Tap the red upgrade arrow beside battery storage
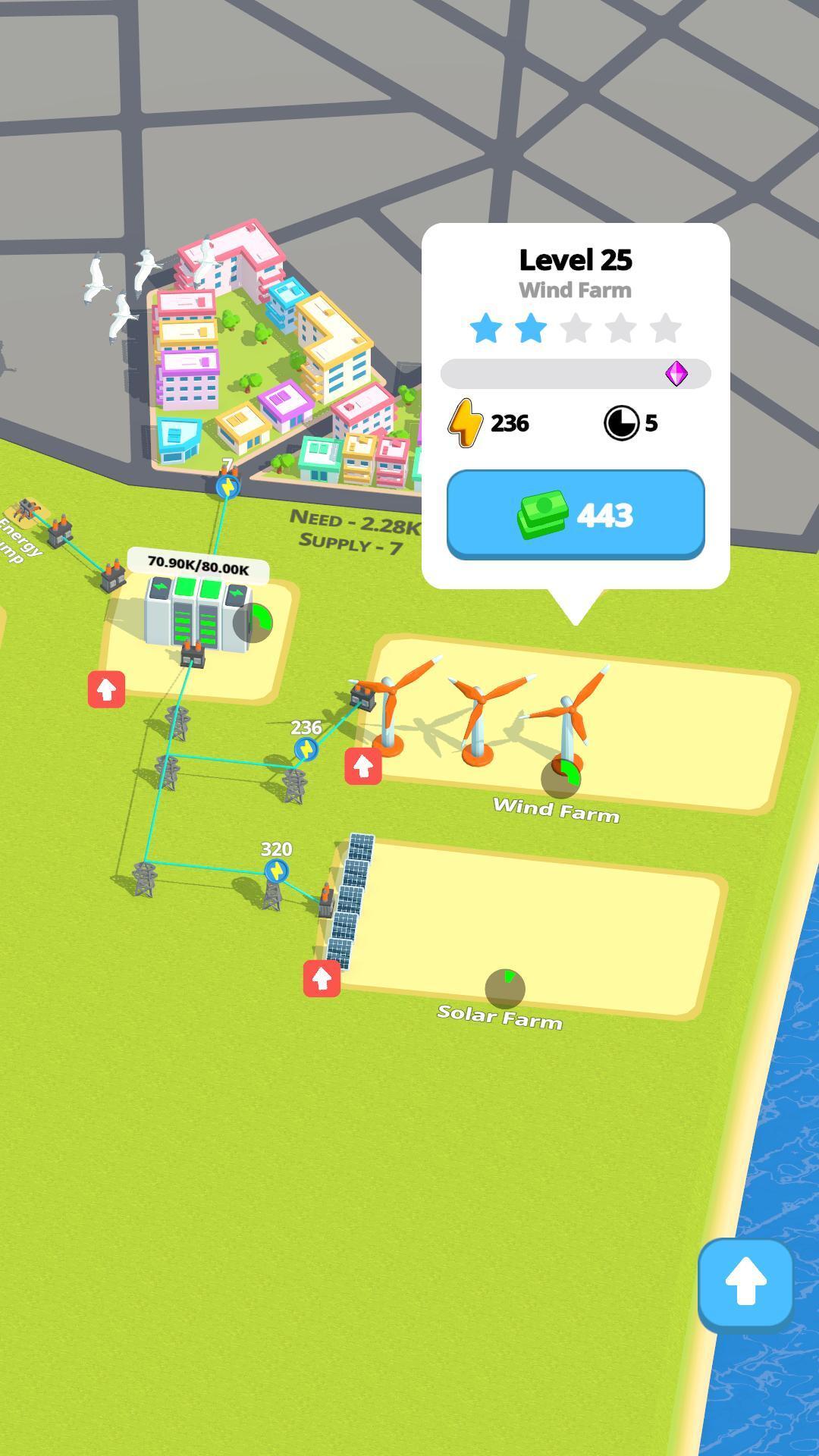 [106, 689]
